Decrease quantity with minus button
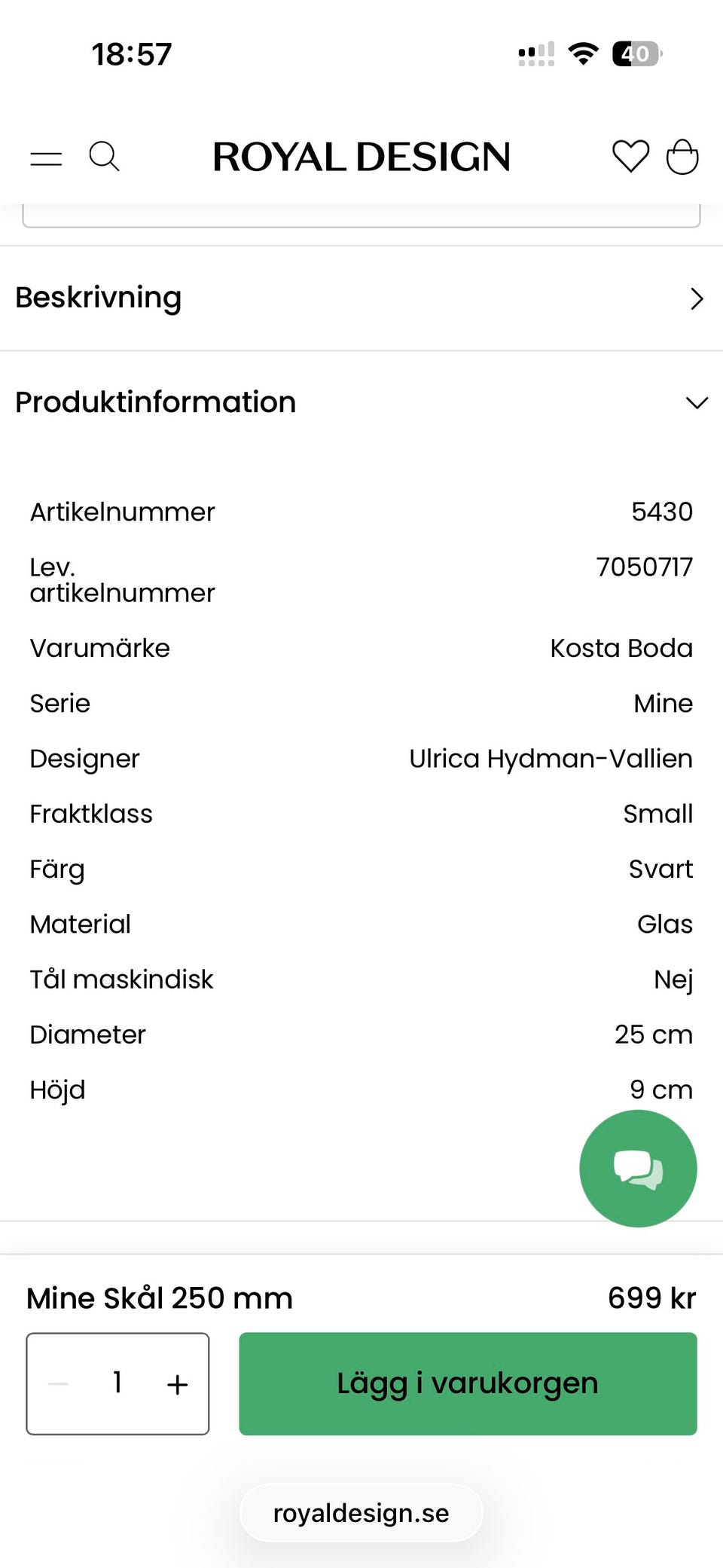The width and height of the screenshot is (723, 1568). 59,1384
